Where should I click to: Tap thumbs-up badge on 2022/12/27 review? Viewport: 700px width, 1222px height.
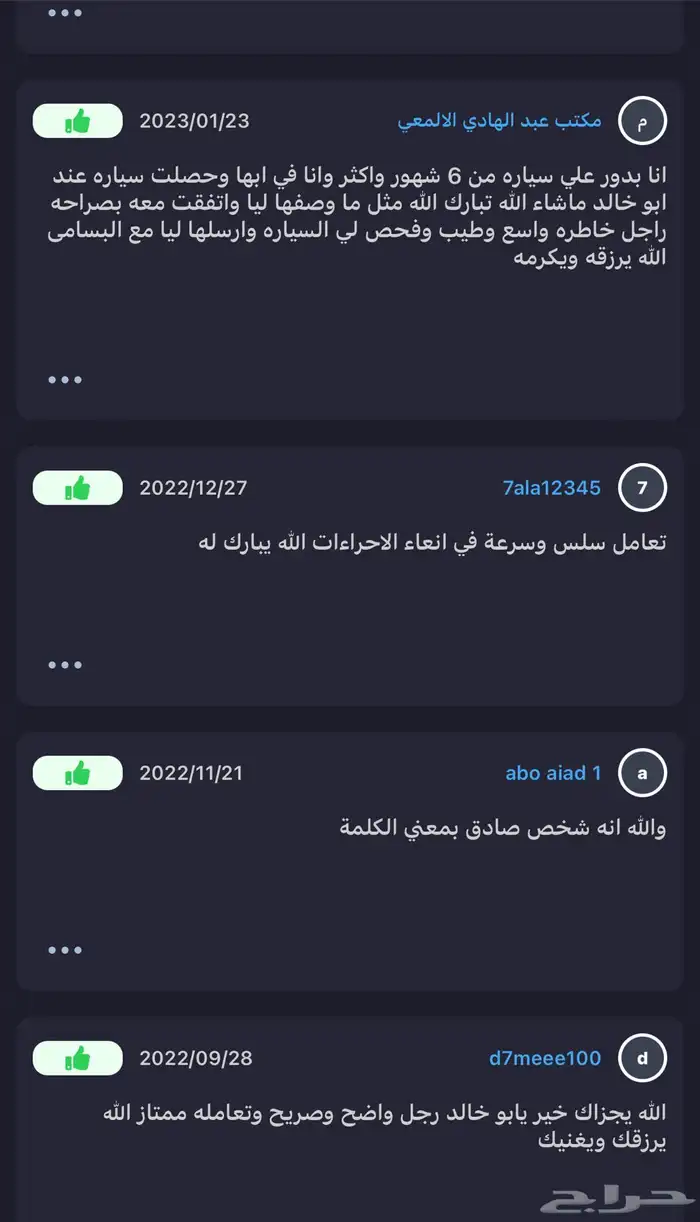[x=78, y=488]
